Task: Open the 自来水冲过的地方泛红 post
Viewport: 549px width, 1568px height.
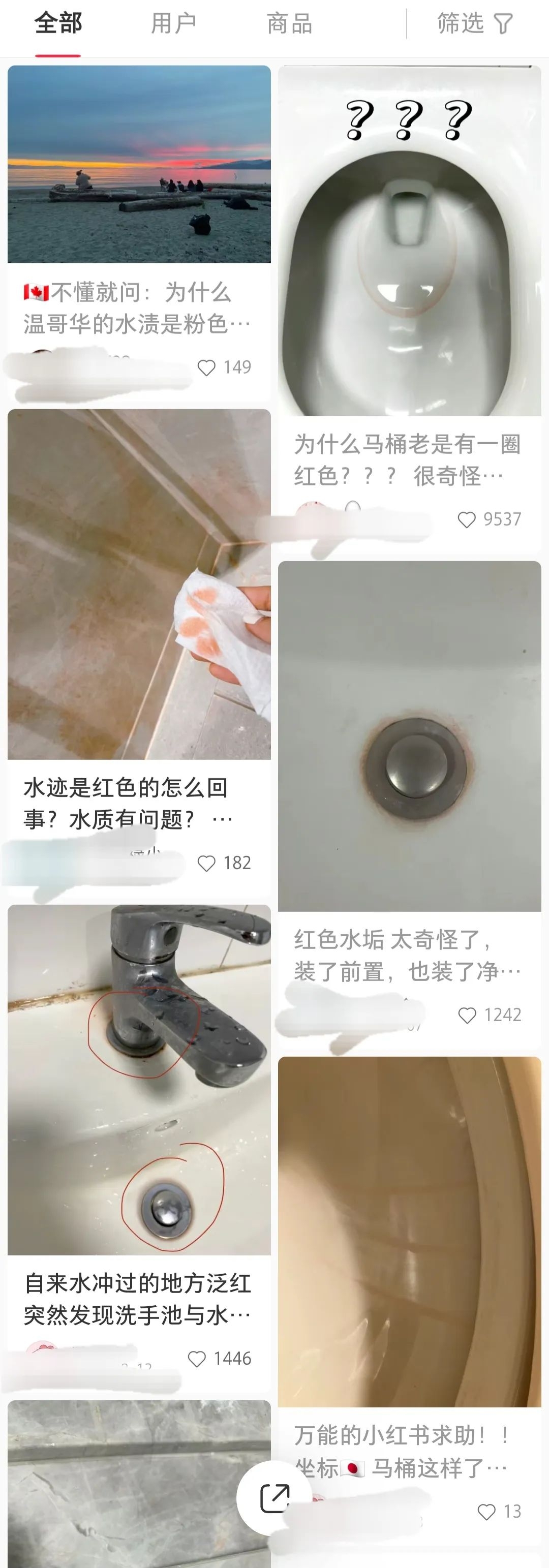Action: [x=139, y=1080]
